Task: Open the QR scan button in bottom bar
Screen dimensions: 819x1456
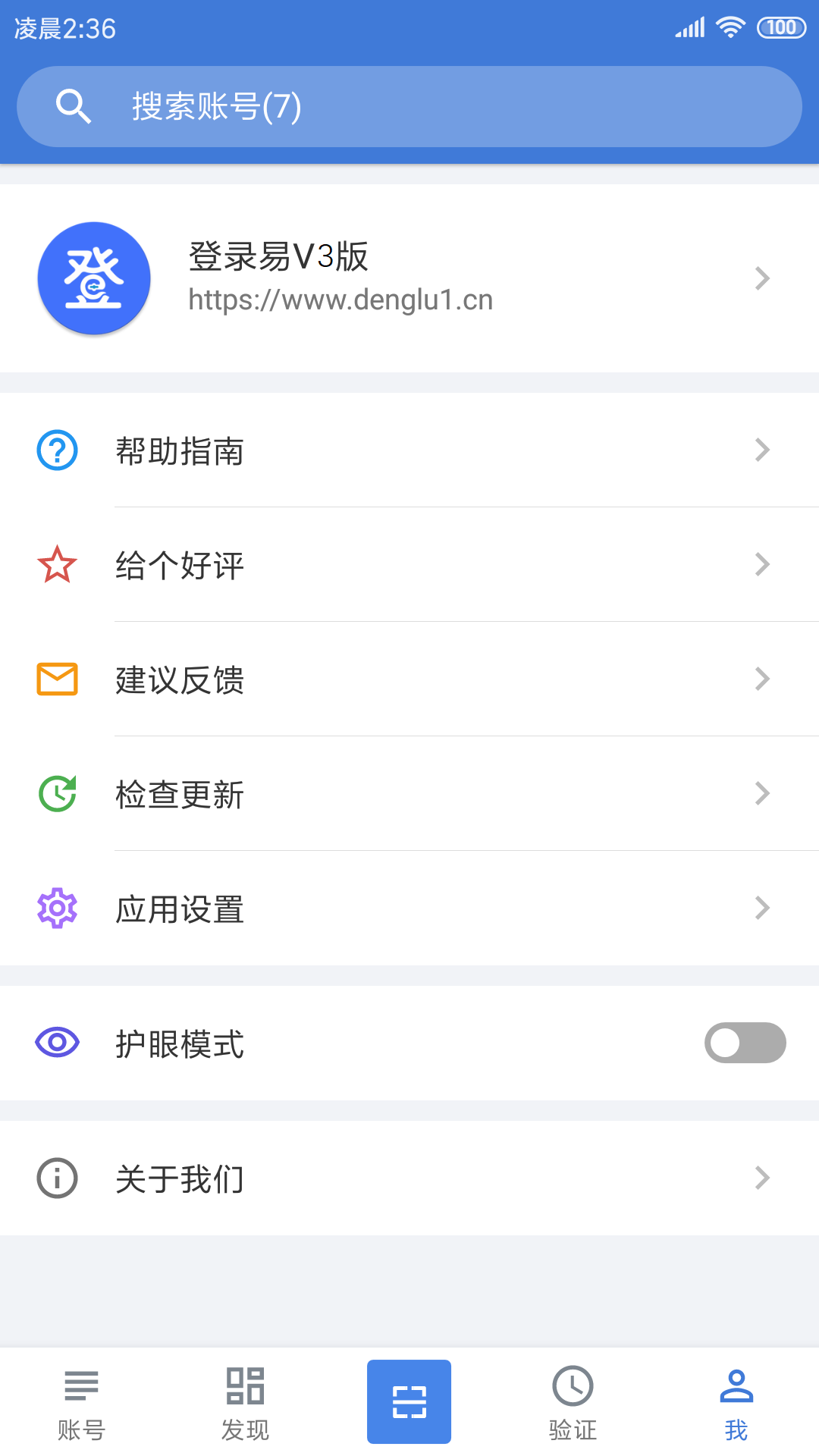Action: tap(409, 1401)
